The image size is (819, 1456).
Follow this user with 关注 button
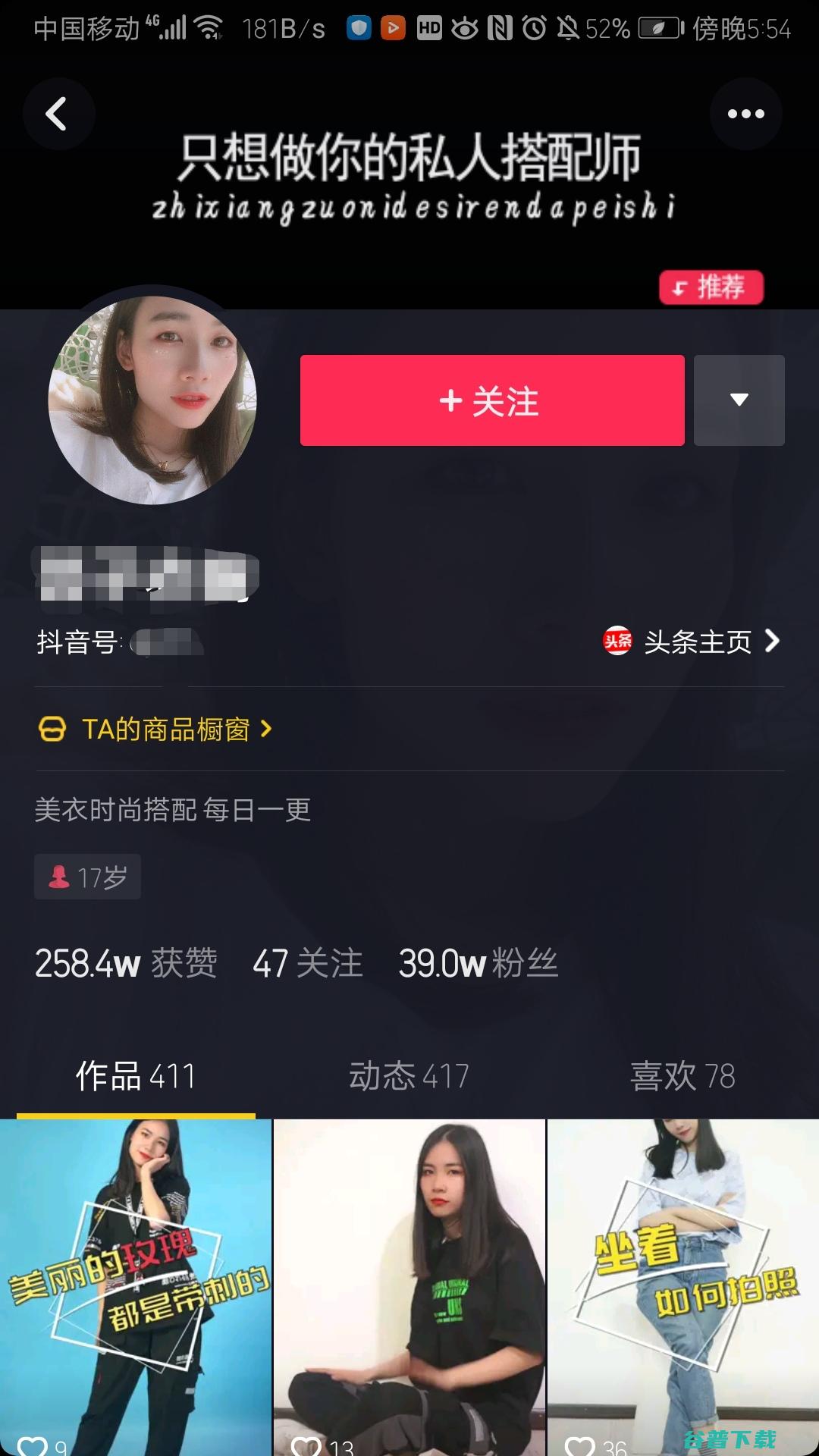point(492,400)
